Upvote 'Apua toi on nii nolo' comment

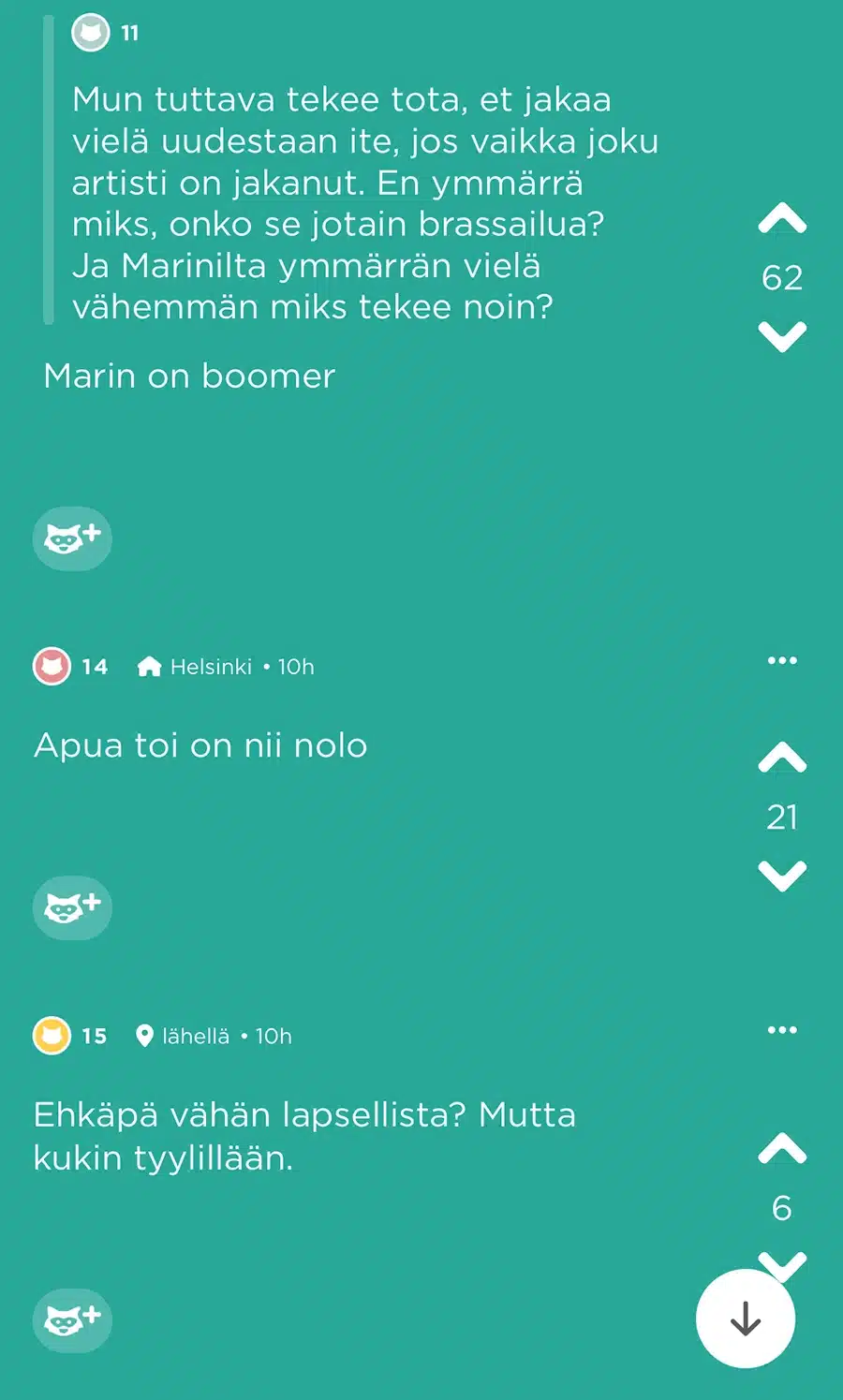pyautogui.click(x=782, y=759)
